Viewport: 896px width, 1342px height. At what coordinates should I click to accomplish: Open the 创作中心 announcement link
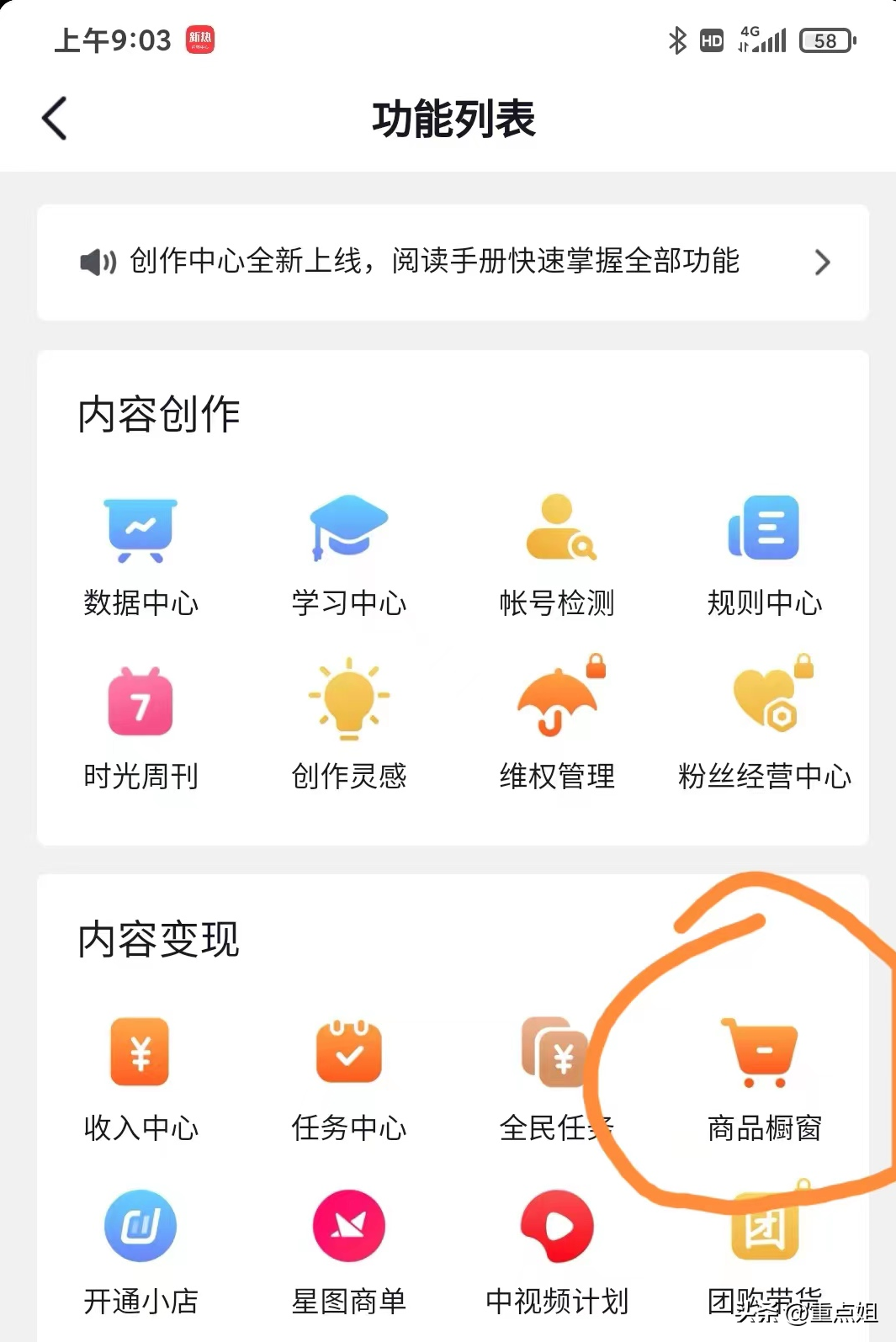[433, 262]
